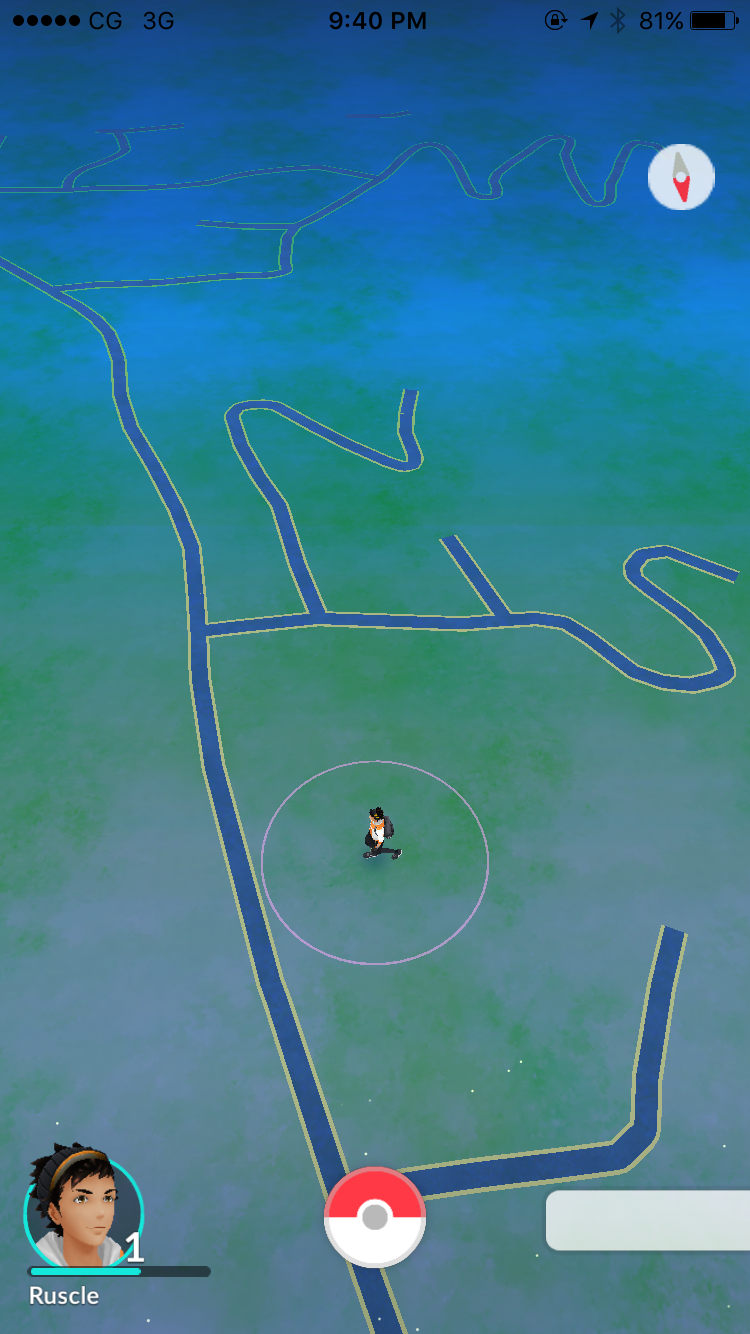The height and width of the screenshot is (1334, 750).
Task: Open Ruscle's trainer profile
Action: (83, 1212)
